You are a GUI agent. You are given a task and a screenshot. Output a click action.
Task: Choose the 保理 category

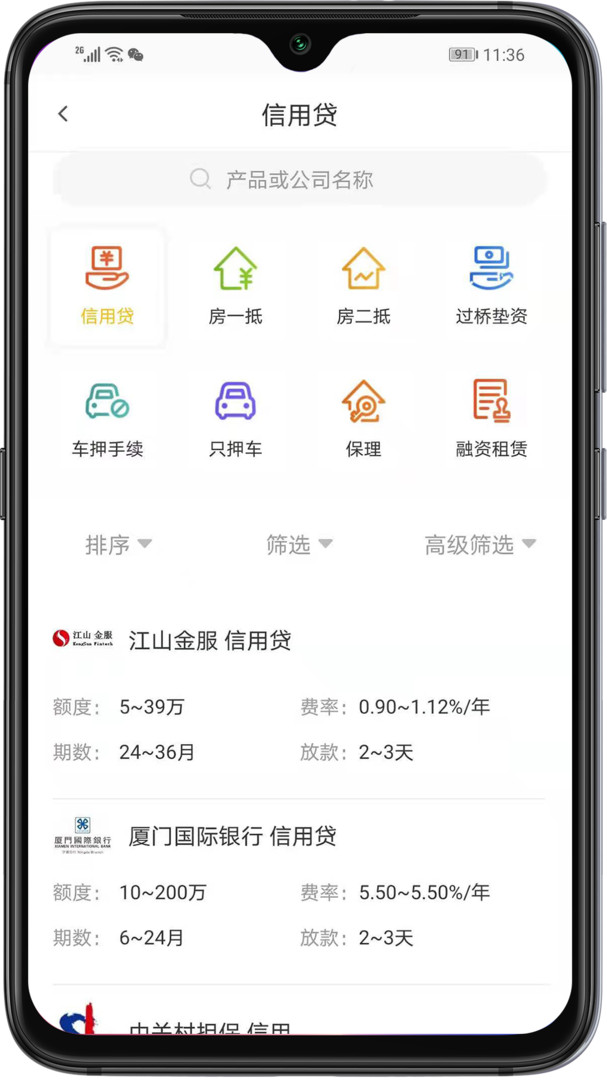coord(363,418)
